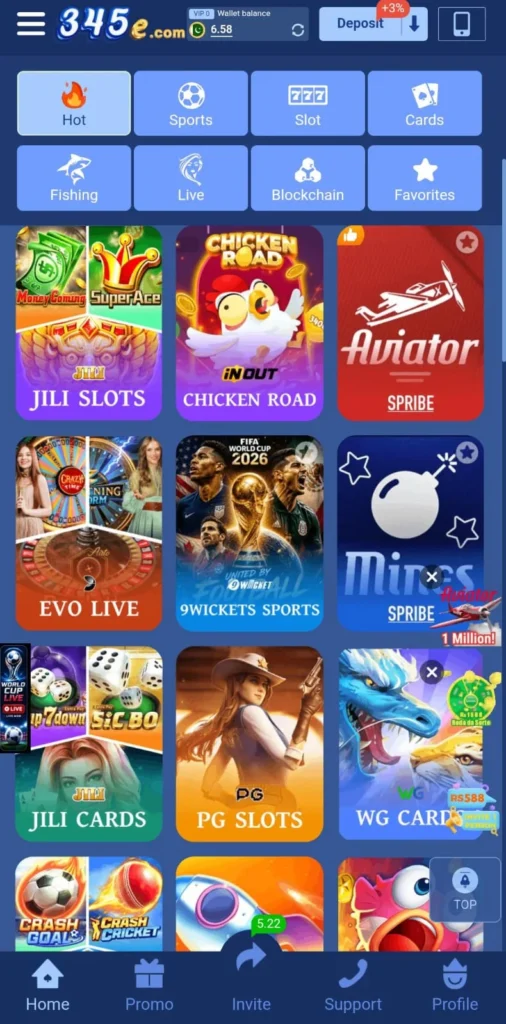Select the Sports category

(x=191, y=103)
